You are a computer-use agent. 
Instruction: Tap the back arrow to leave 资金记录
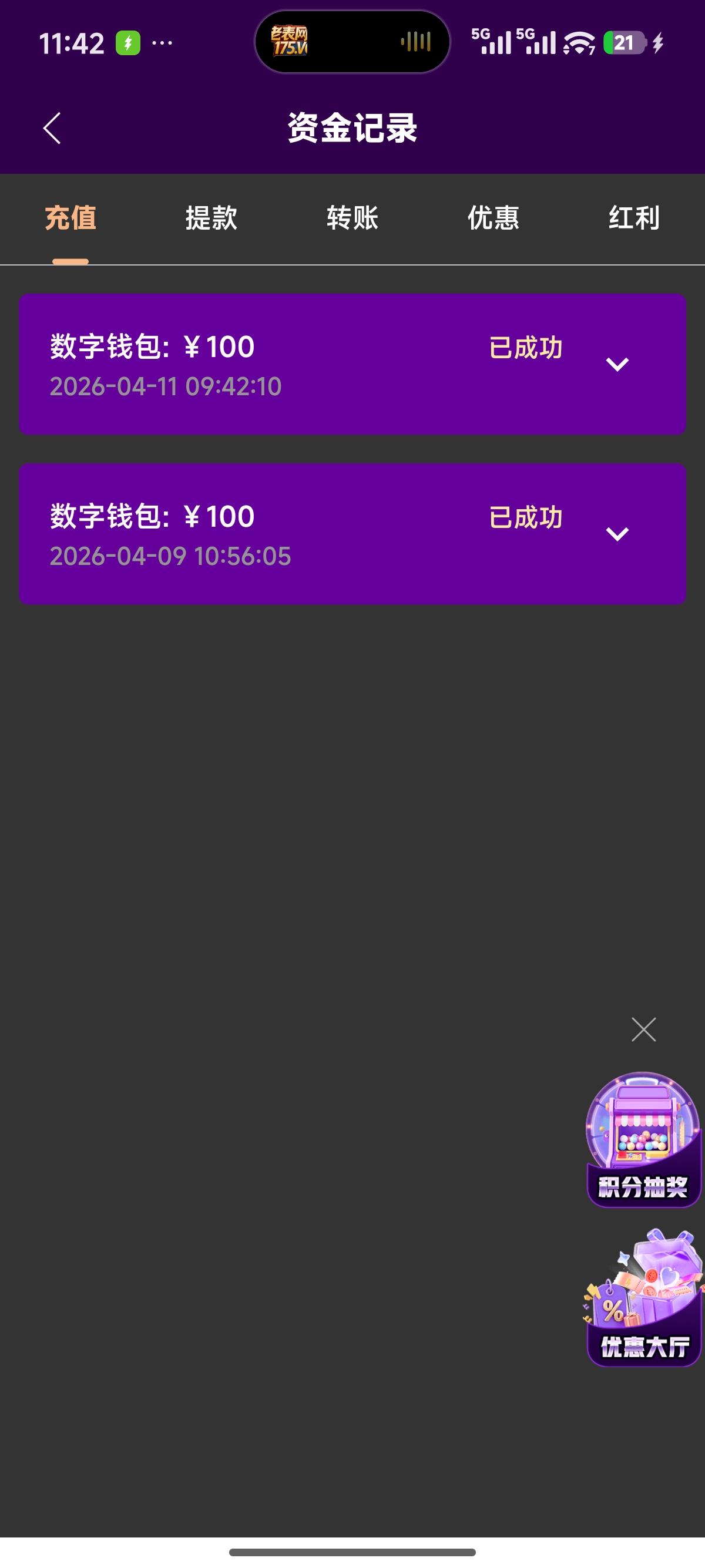[51, 129]
